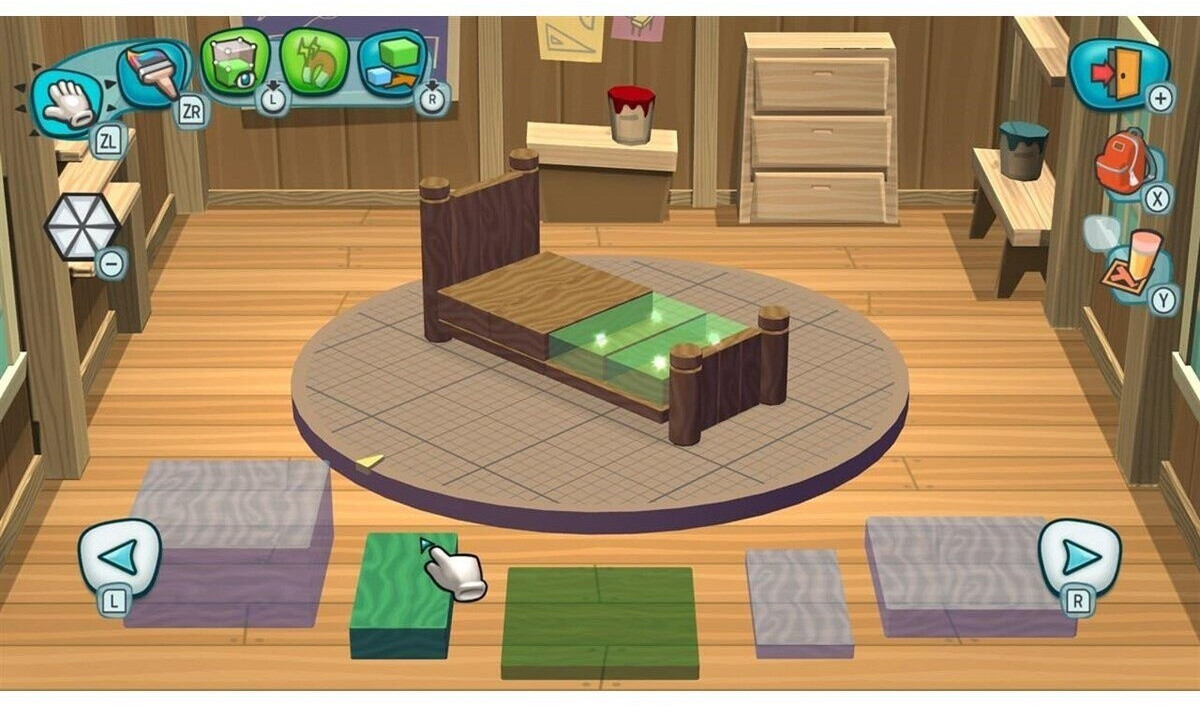This screenshot has height=707, width=1200.
Task: Open the pencil design sketch icon
Action: [1129, 263]
